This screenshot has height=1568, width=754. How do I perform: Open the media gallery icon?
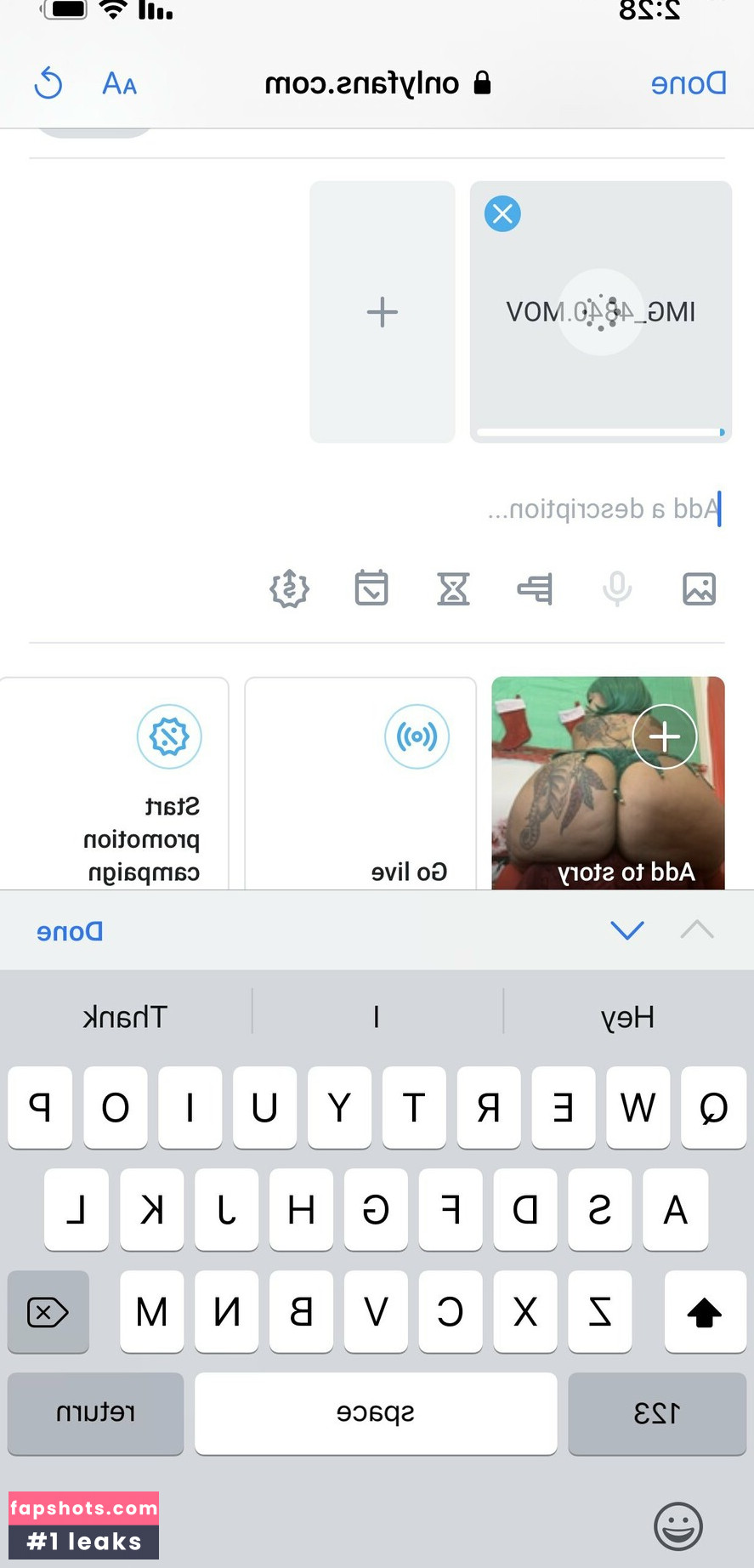pos(699,588)
